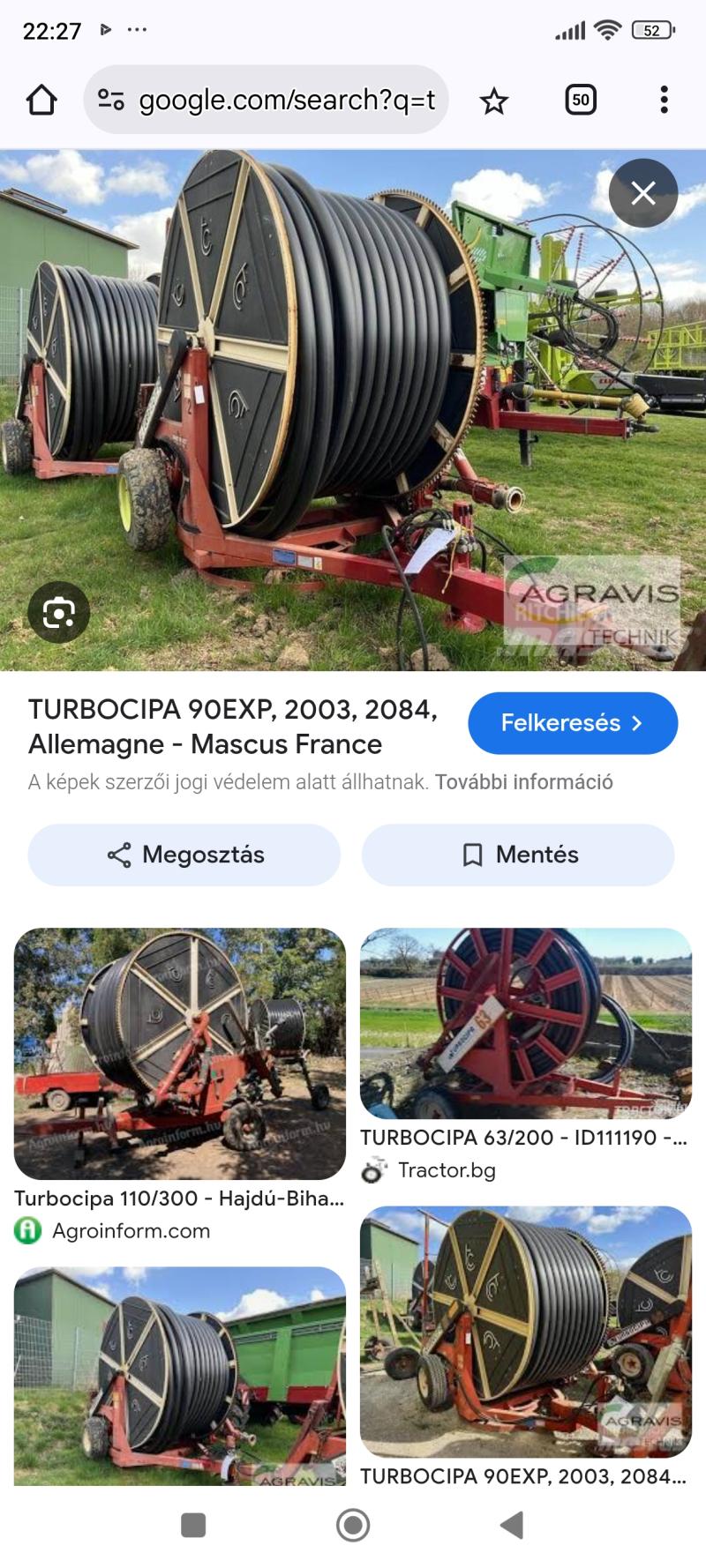706x1568 pixels.
Task: Tap the main TURBOCIPA hose reel photo
Action: click(353, 410)
